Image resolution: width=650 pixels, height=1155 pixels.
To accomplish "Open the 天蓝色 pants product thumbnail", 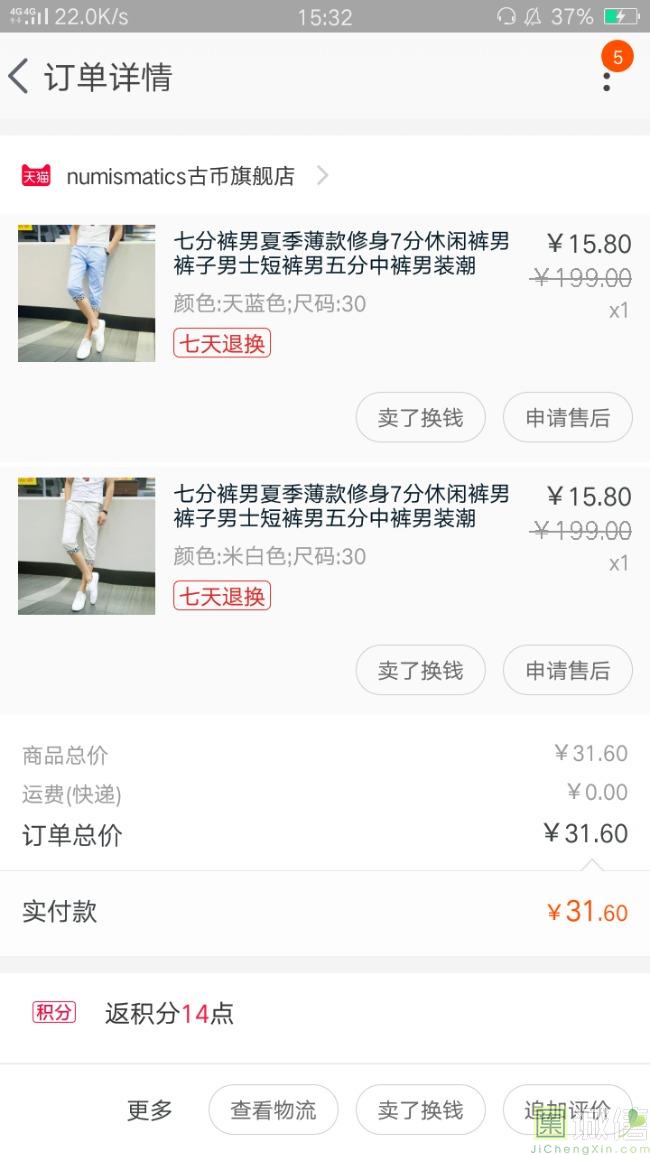I will 87,293.
